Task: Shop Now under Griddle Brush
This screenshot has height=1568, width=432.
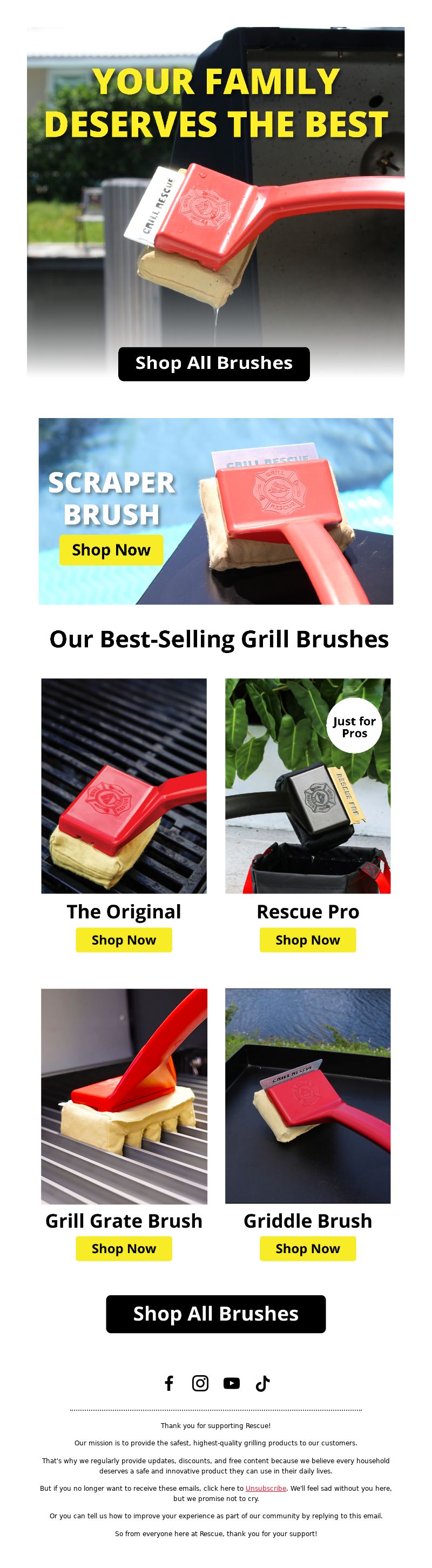Action: tap(307, 1248)
